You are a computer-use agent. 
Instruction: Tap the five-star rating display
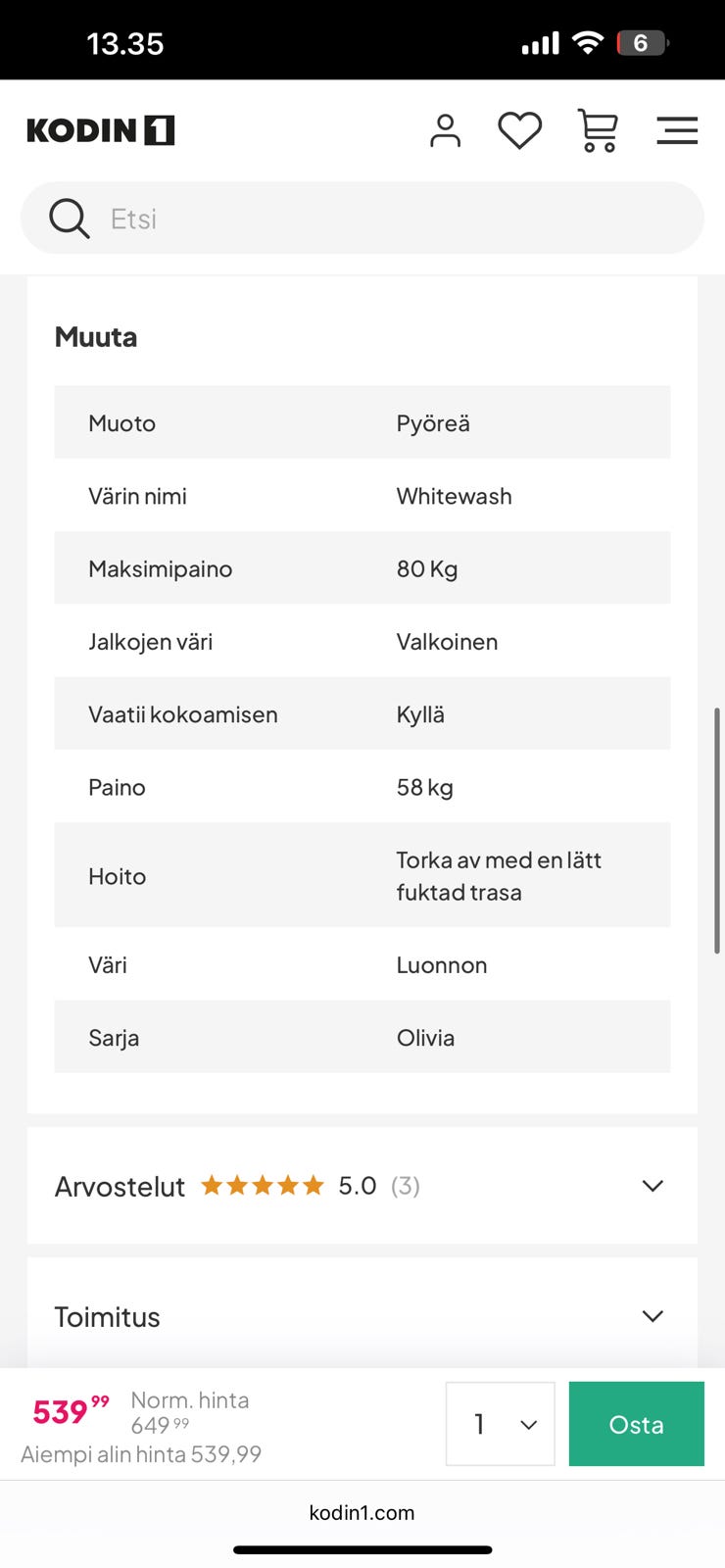coord(263,1185)
